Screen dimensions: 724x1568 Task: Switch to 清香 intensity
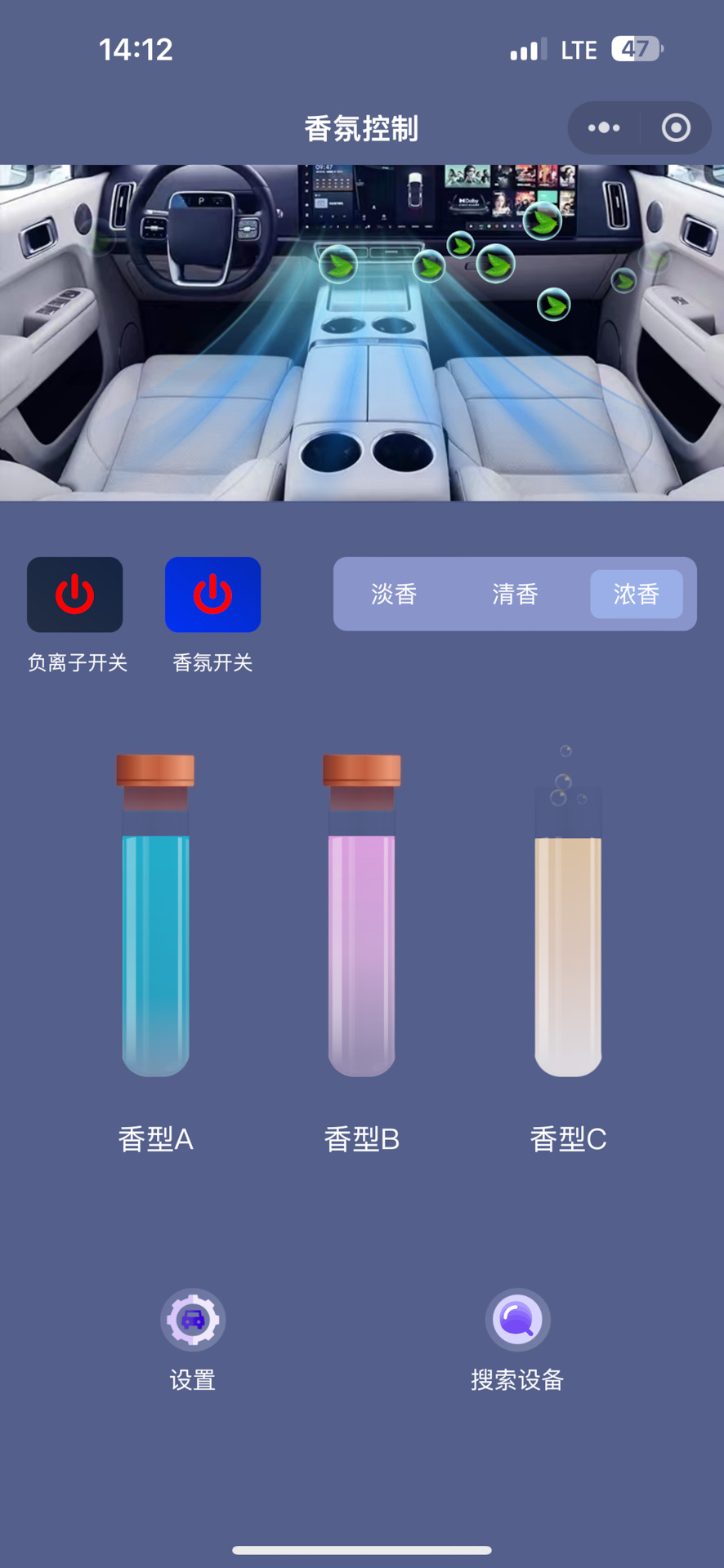click(515, 594)
